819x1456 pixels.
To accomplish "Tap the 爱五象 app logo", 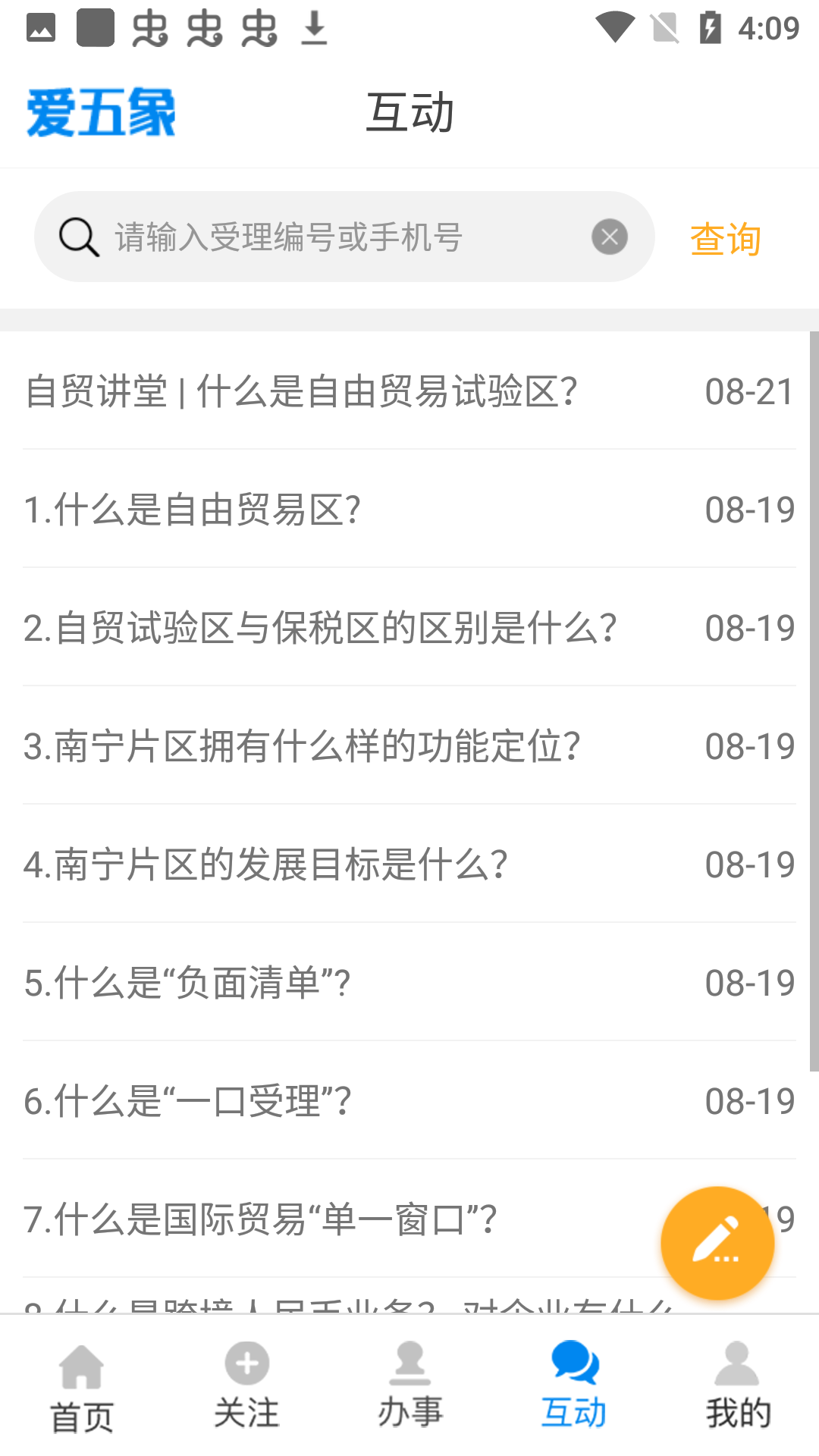I will 102,112.
